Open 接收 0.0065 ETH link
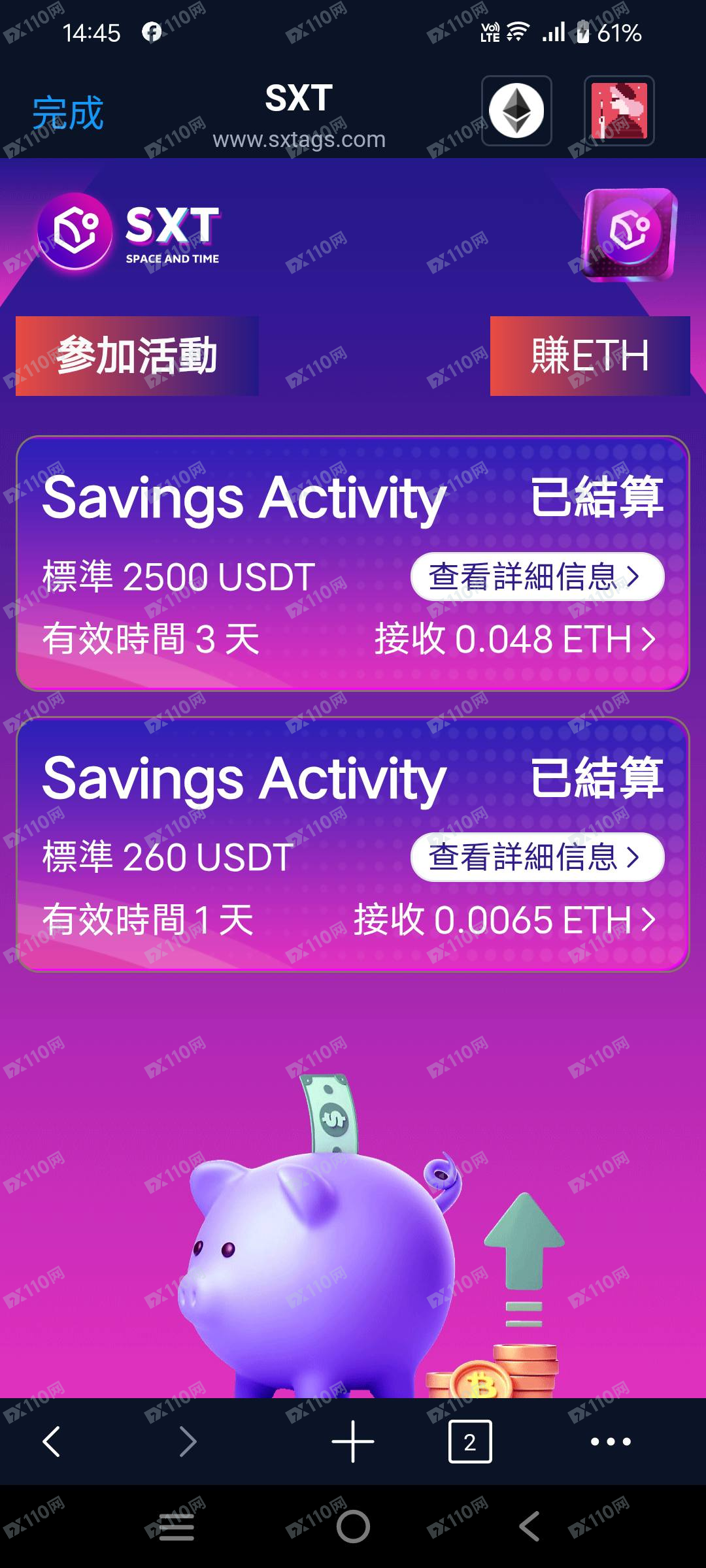This screenshot has width=706, height=1568. (x=503, y=920)
